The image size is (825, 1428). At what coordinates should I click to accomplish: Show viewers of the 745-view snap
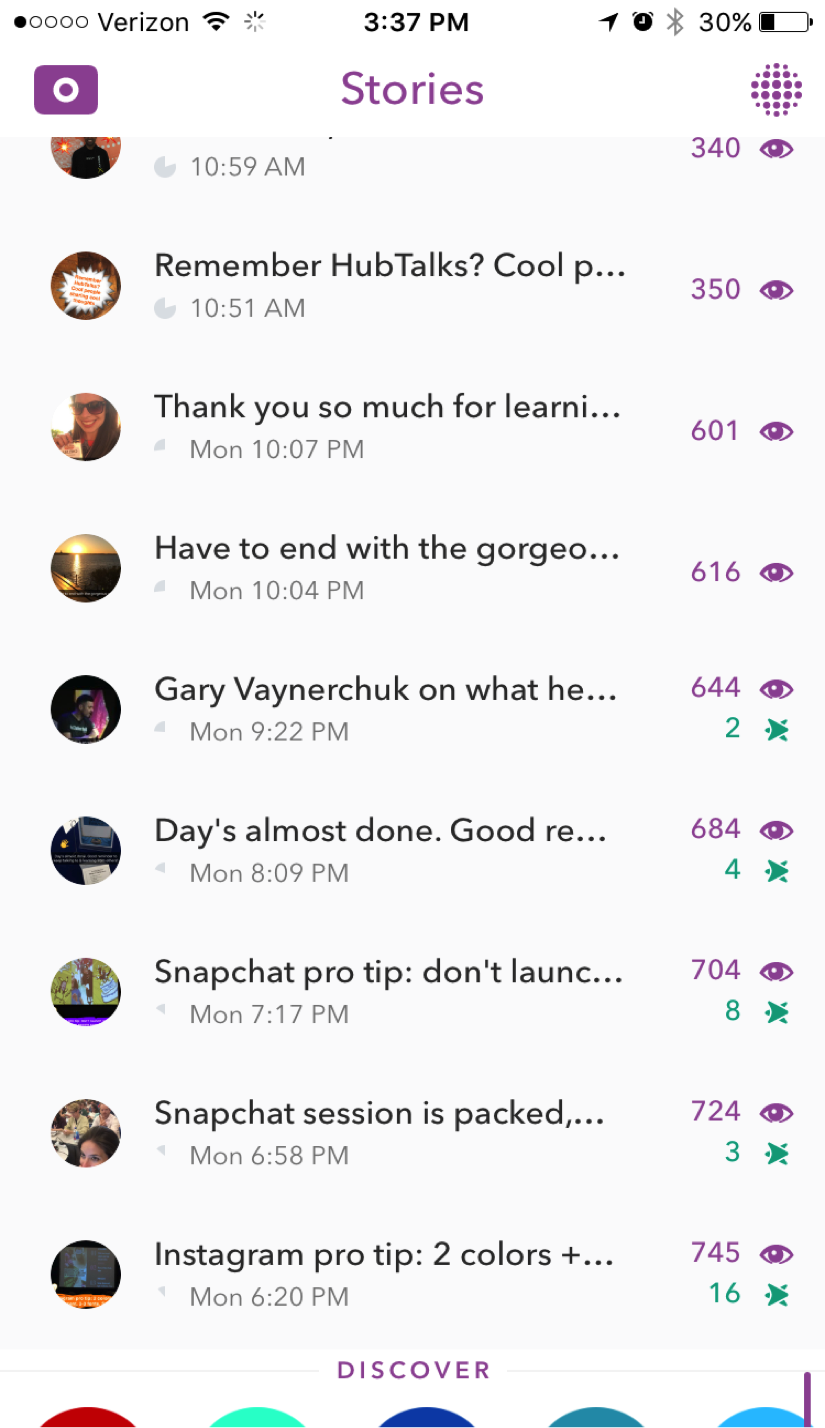pos(741,1253)
